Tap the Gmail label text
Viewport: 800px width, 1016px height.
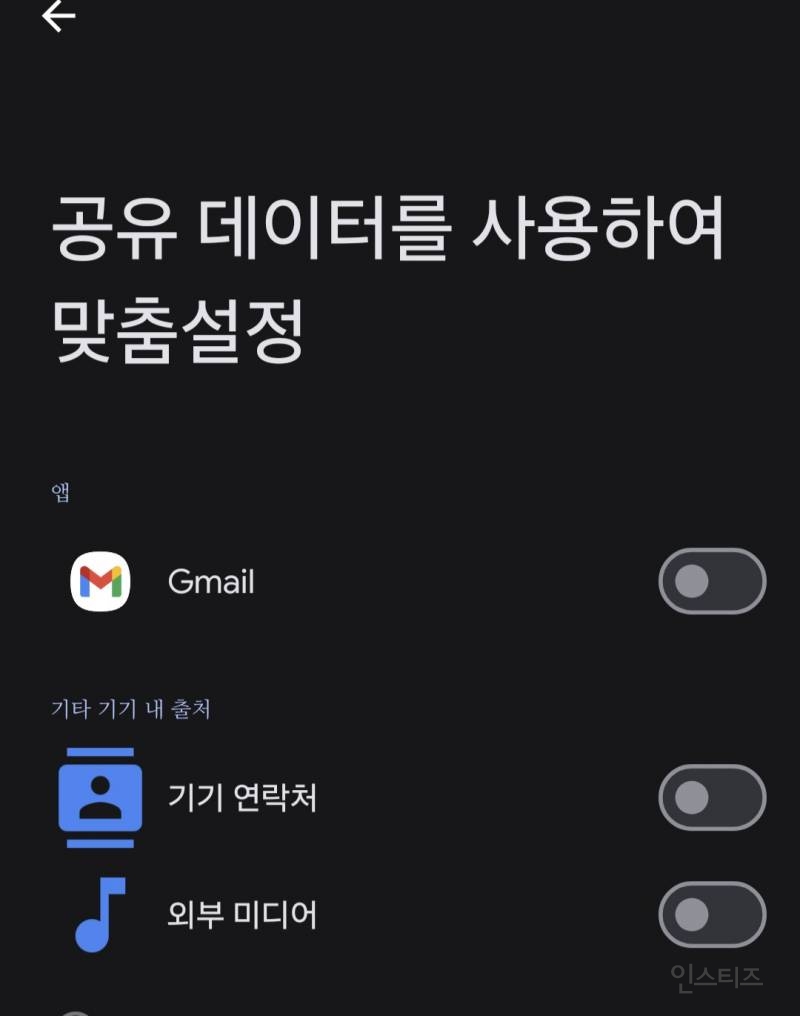[x=209, y=581]
